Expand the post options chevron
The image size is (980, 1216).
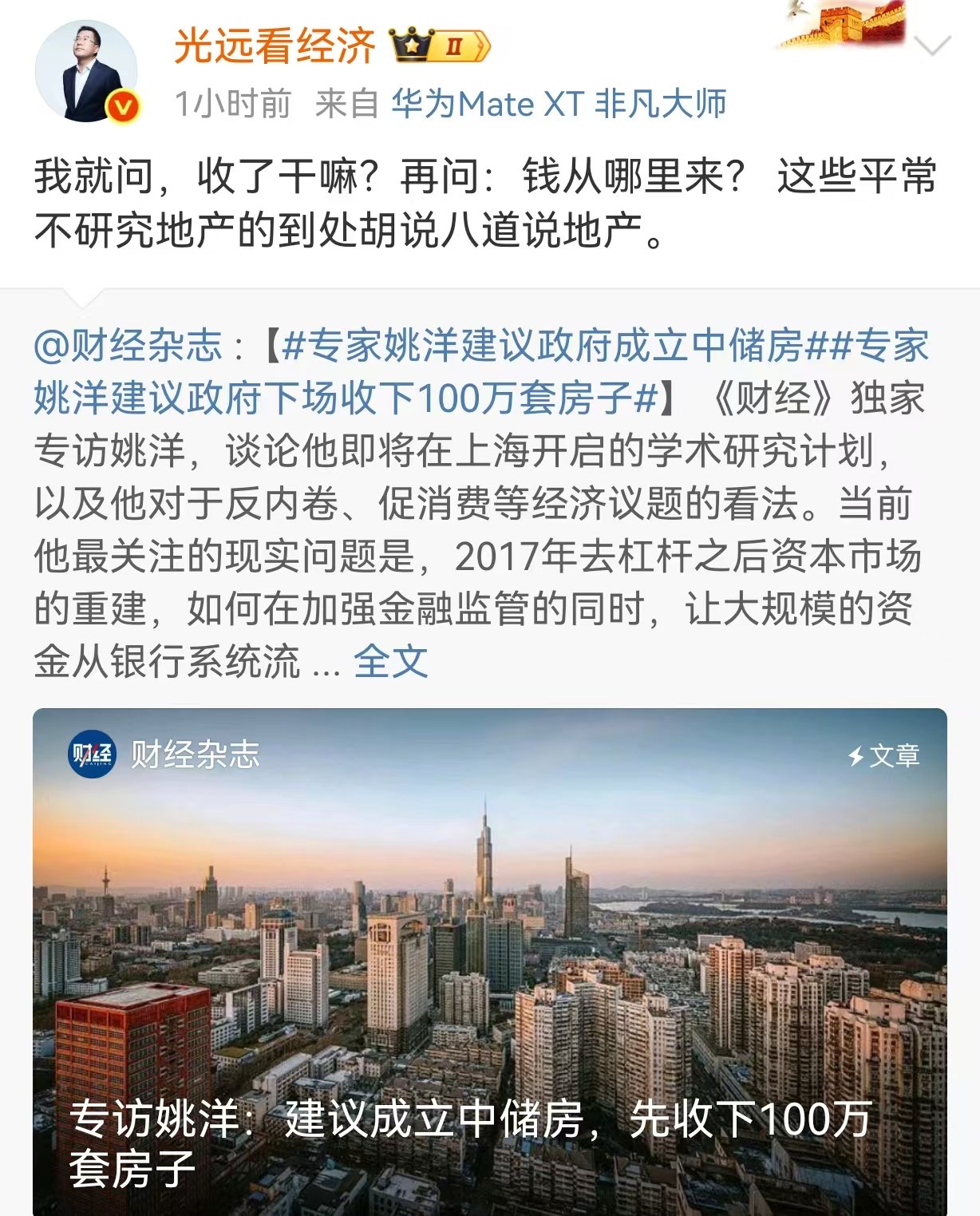pyautogui.click(x=932, y=46)
